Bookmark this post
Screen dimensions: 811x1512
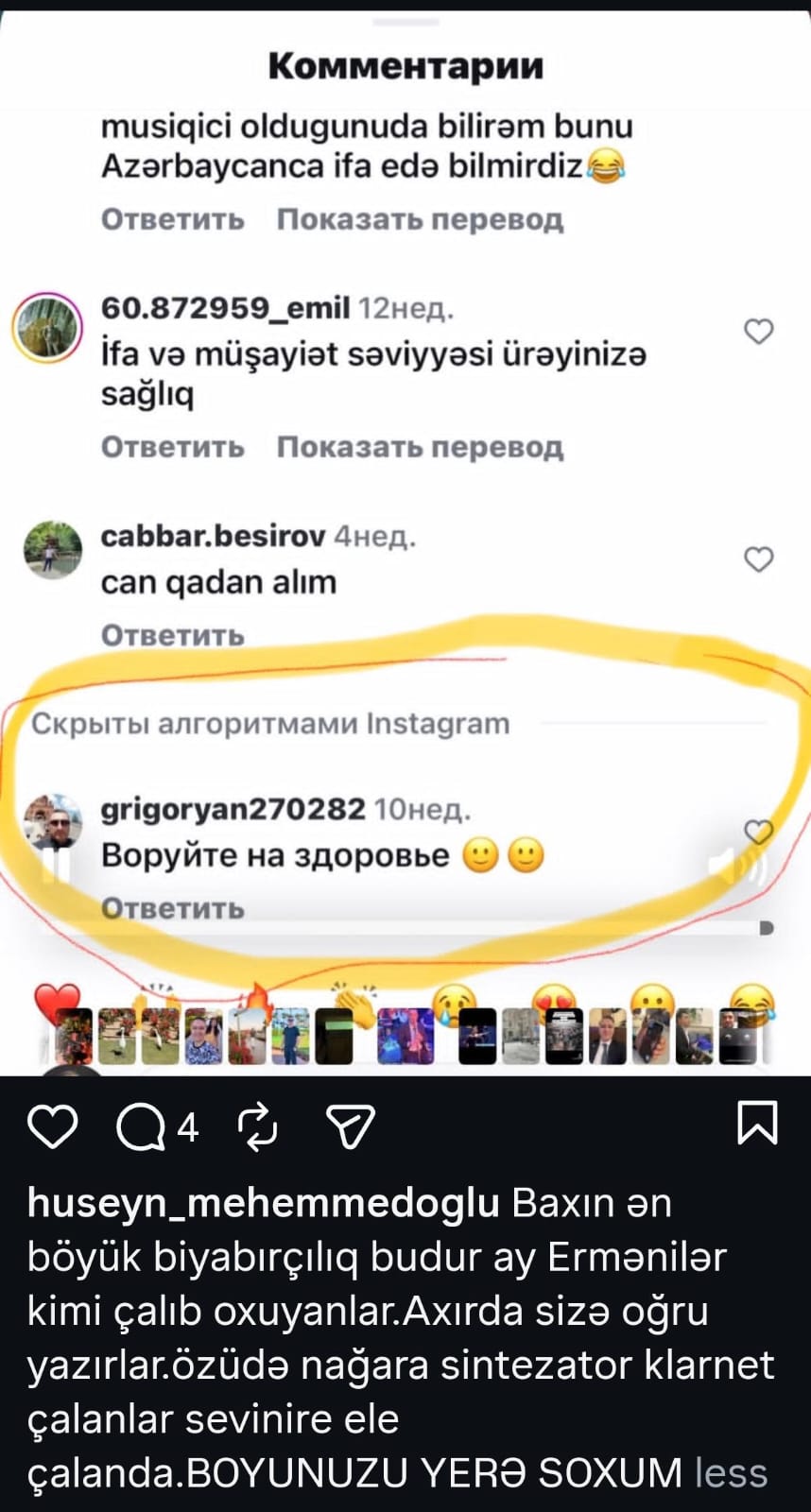pos(757,1123)
